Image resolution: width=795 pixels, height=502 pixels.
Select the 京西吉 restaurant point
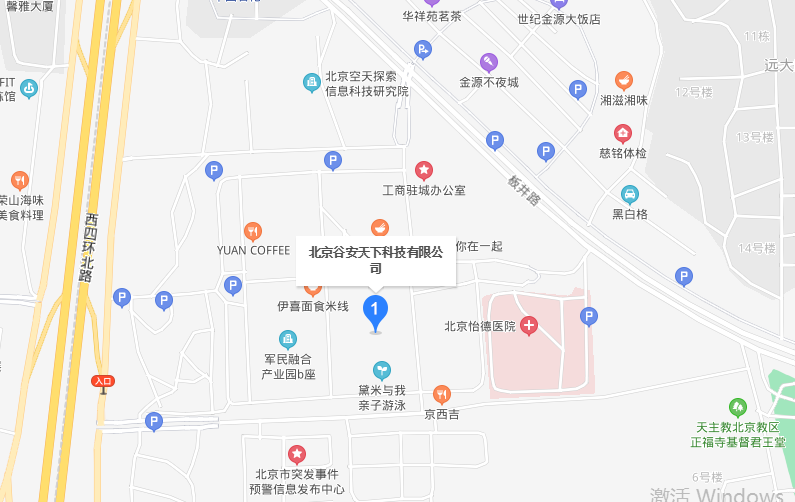click(441, 394)
